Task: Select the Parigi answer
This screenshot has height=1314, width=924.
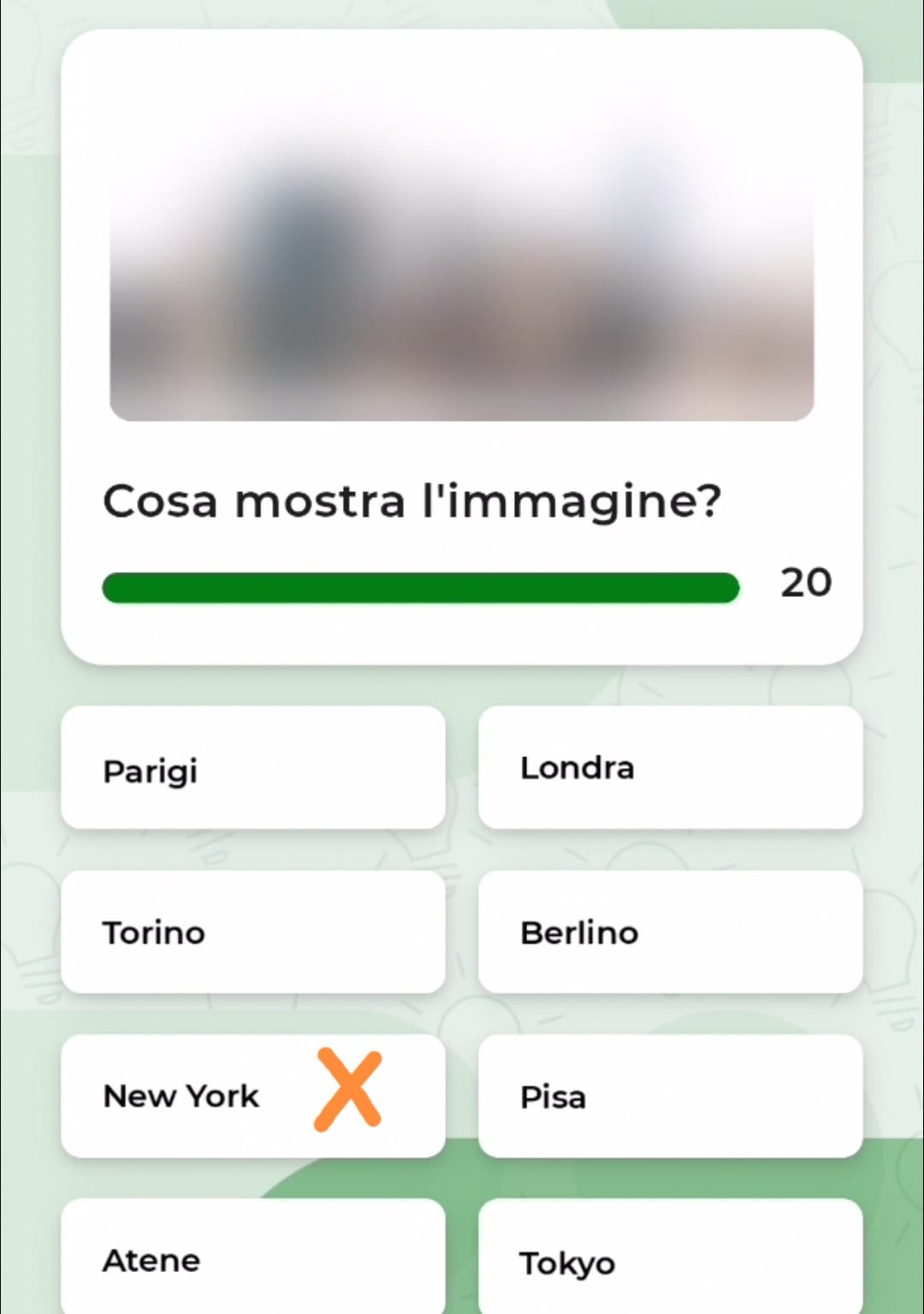Action: (x=252, y=768)
